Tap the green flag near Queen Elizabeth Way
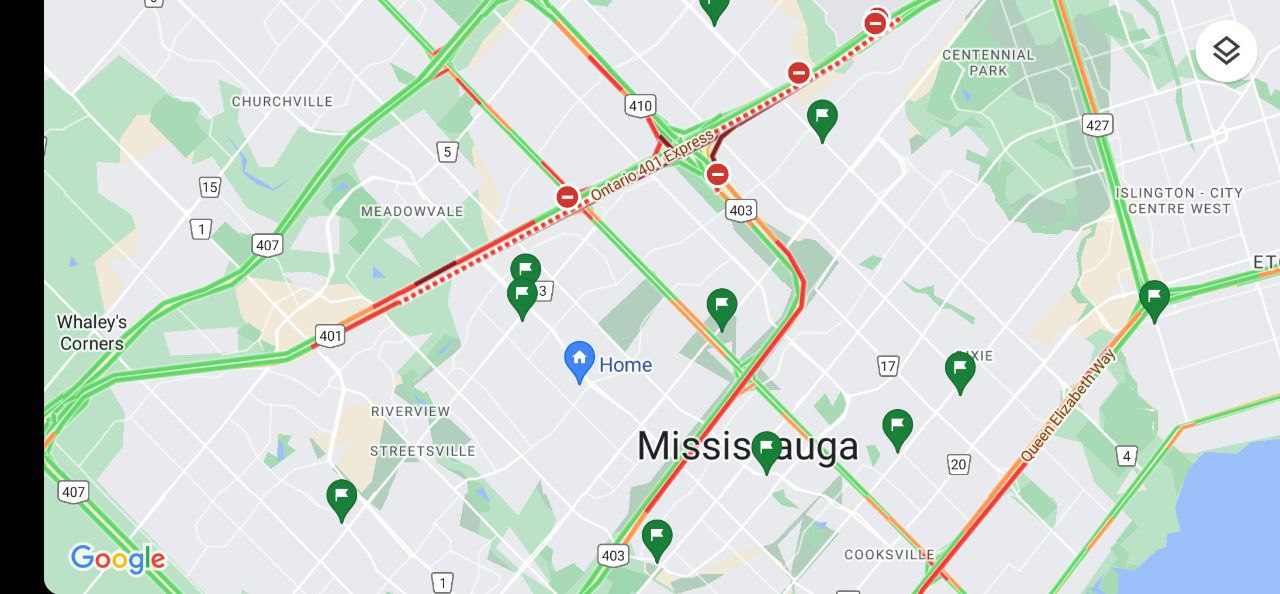1280x594 pixels. pyautogui.click(x=1154, y=298)
